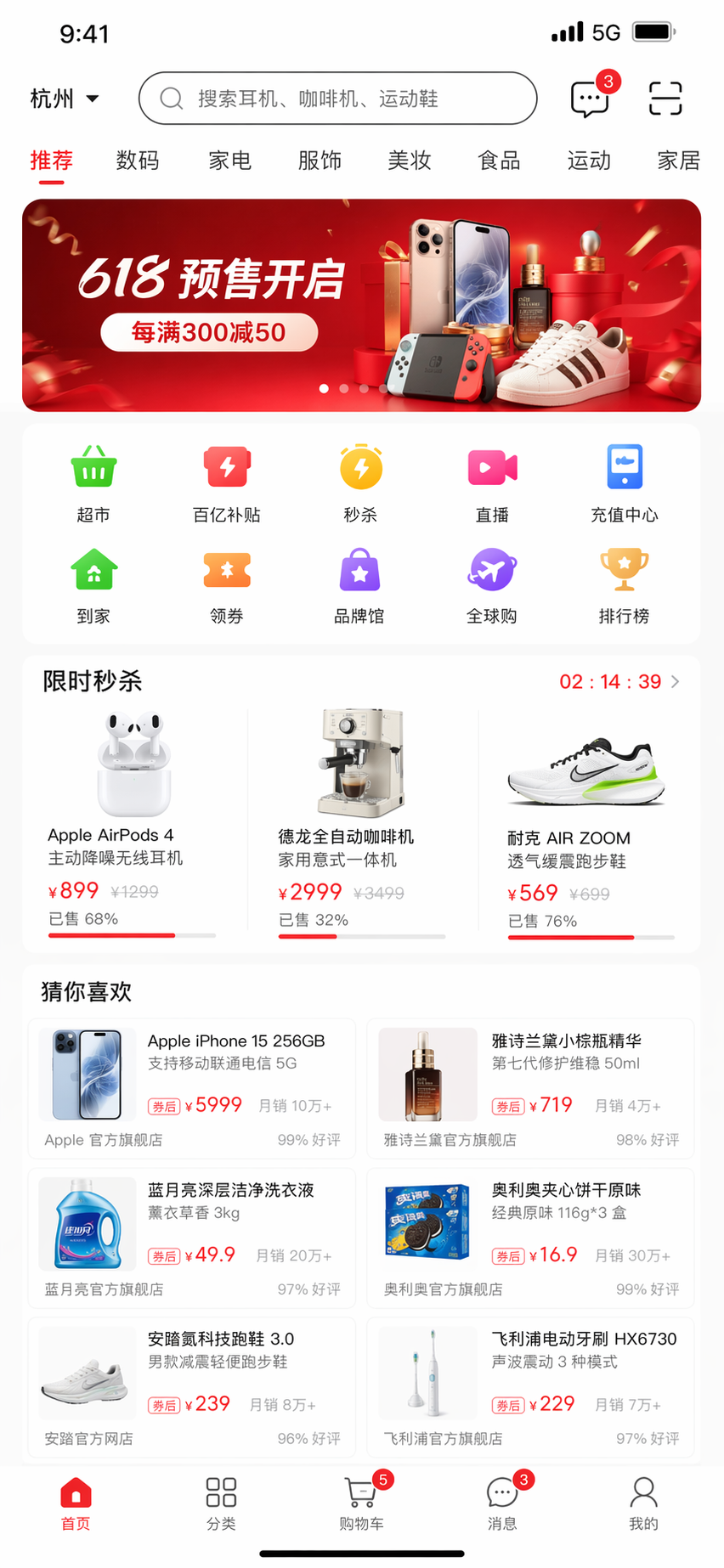724x1568 pixels.
Task: Open 领券 coupon center
Action: pos(226,585)
